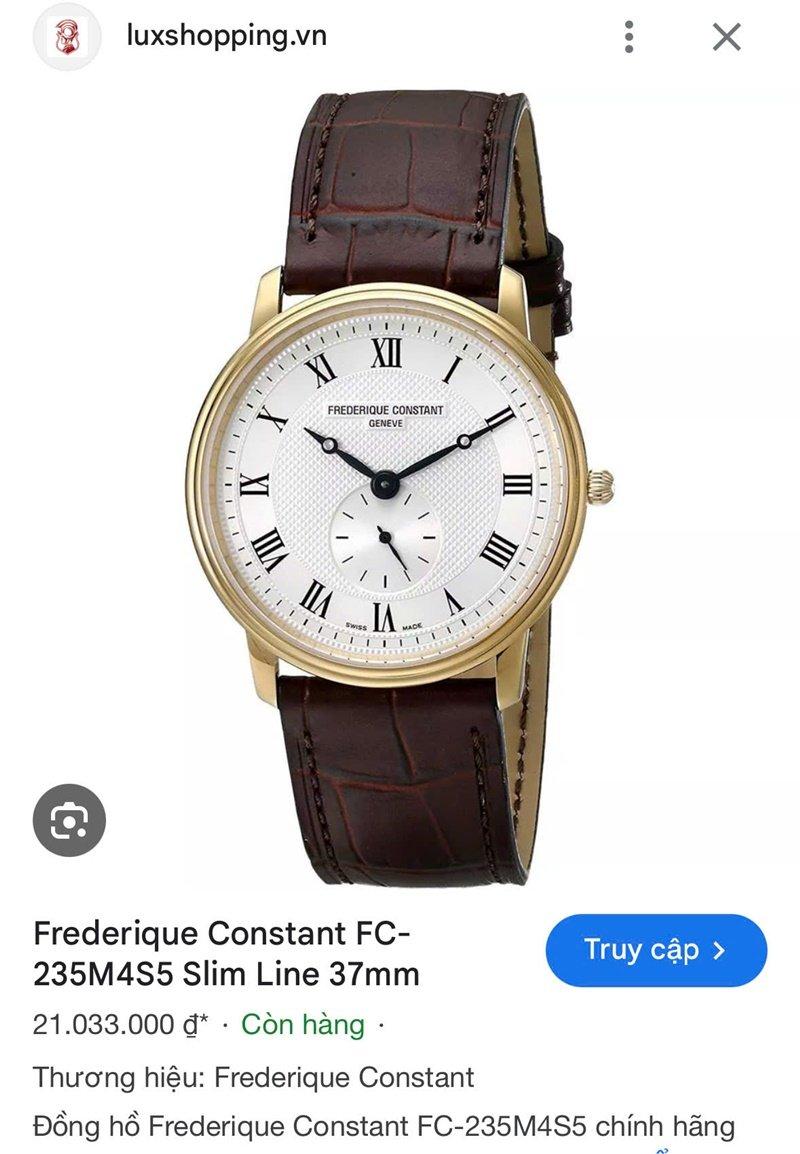800x1154 pixels.
Task: Open the three-dot overflow menu
Action: pos(629,37)
